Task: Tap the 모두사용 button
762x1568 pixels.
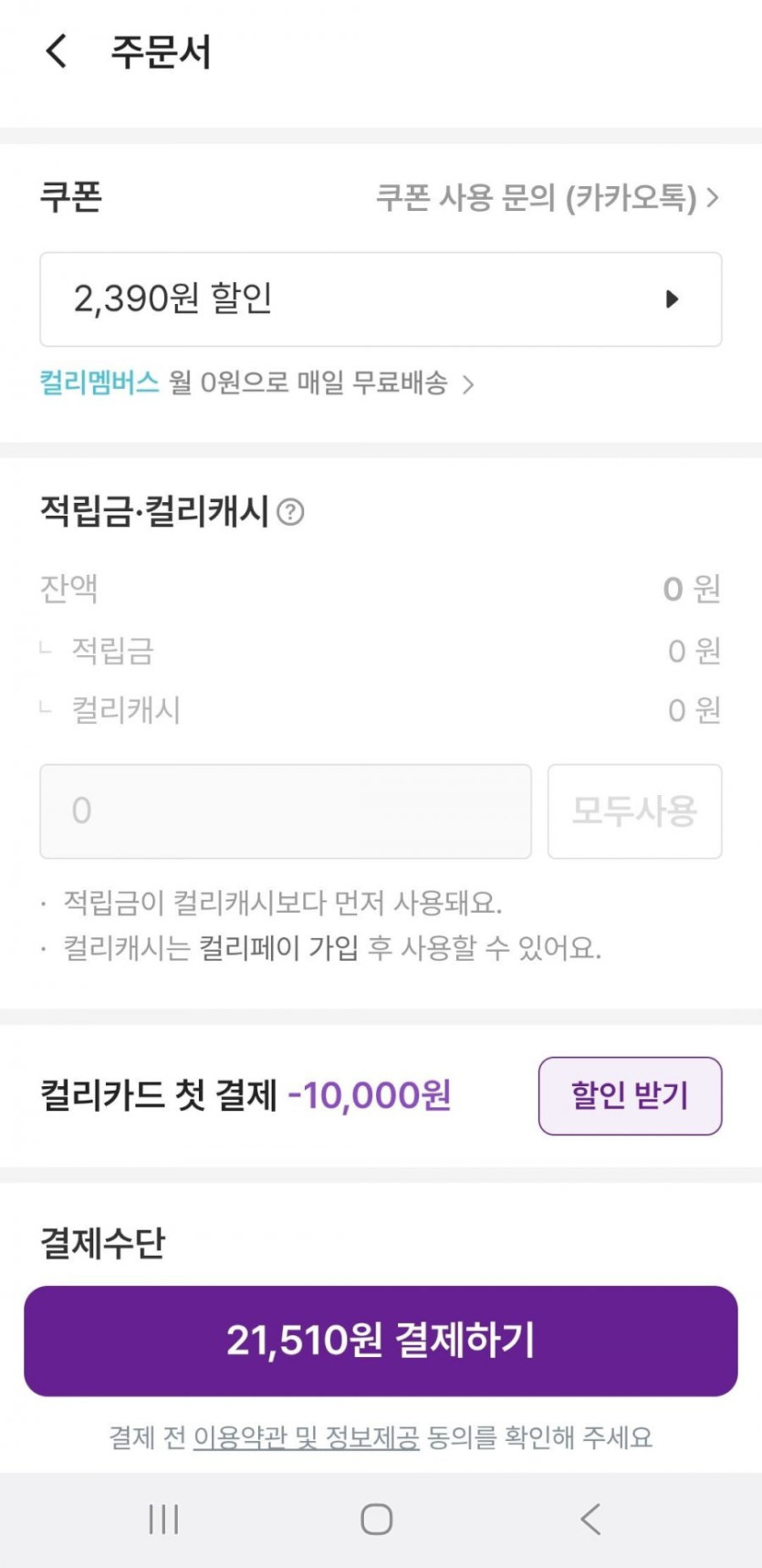Action: (x=634, y=810)
